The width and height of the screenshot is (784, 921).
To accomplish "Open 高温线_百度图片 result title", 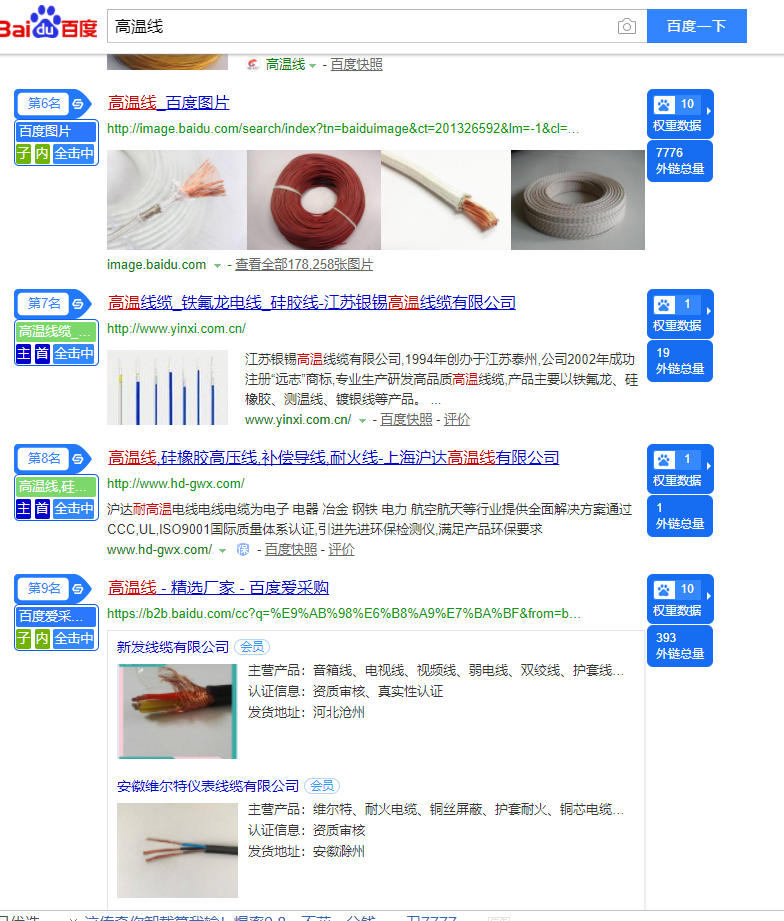I will (x=168, y=103).
